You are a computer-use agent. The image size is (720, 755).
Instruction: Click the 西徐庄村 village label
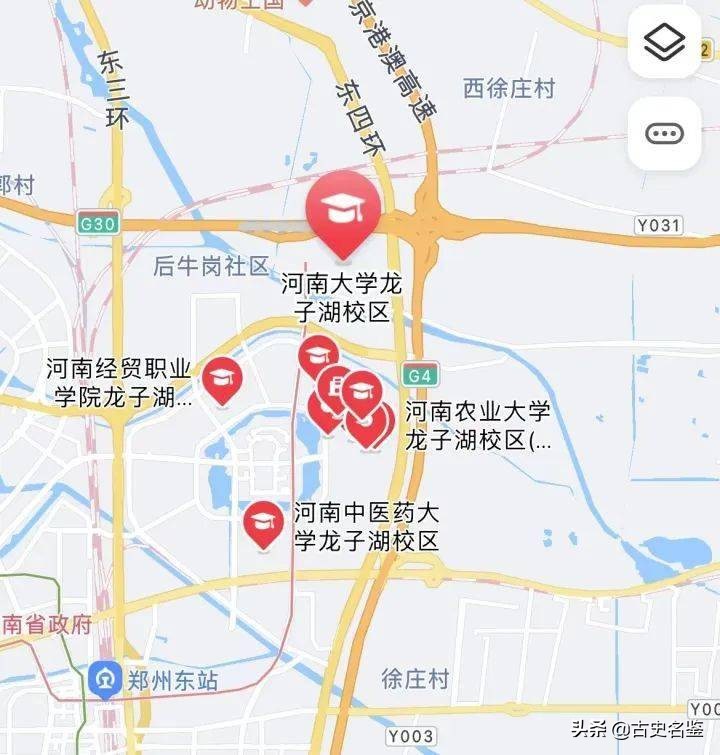[508, 85]
